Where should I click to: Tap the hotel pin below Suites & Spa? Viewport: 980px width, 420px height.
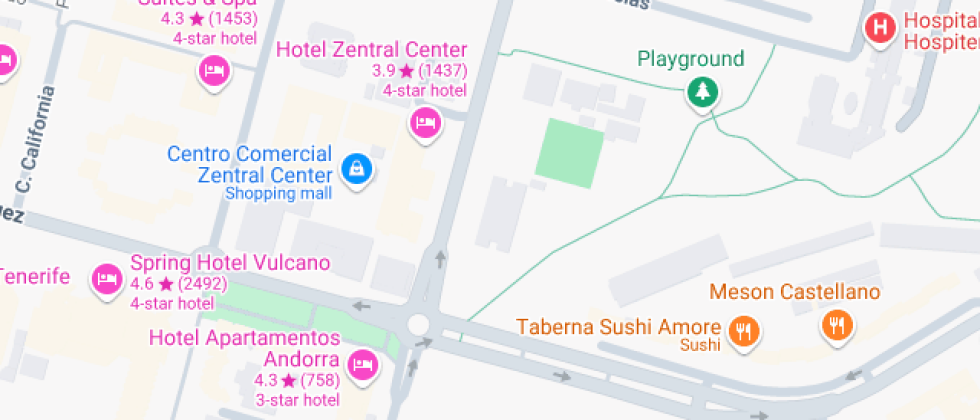(213, 71)
